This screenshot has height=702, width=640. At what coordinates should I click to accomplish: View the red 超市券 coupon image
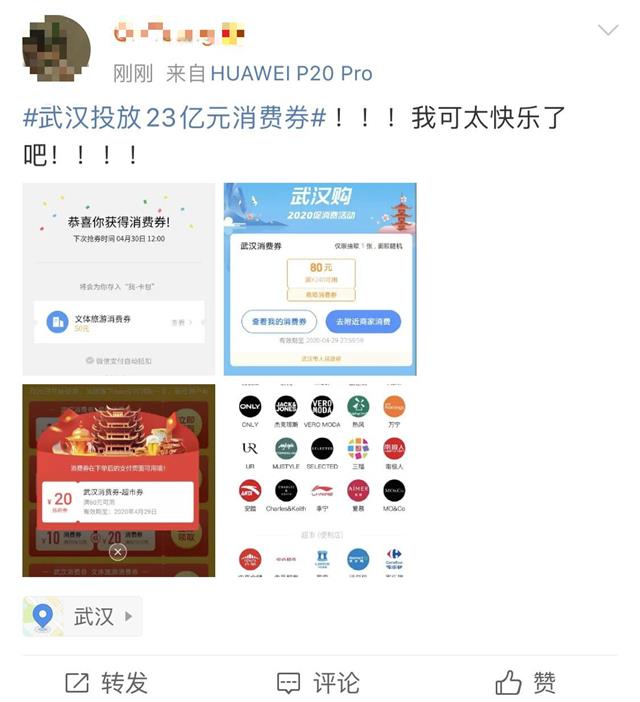119,480
